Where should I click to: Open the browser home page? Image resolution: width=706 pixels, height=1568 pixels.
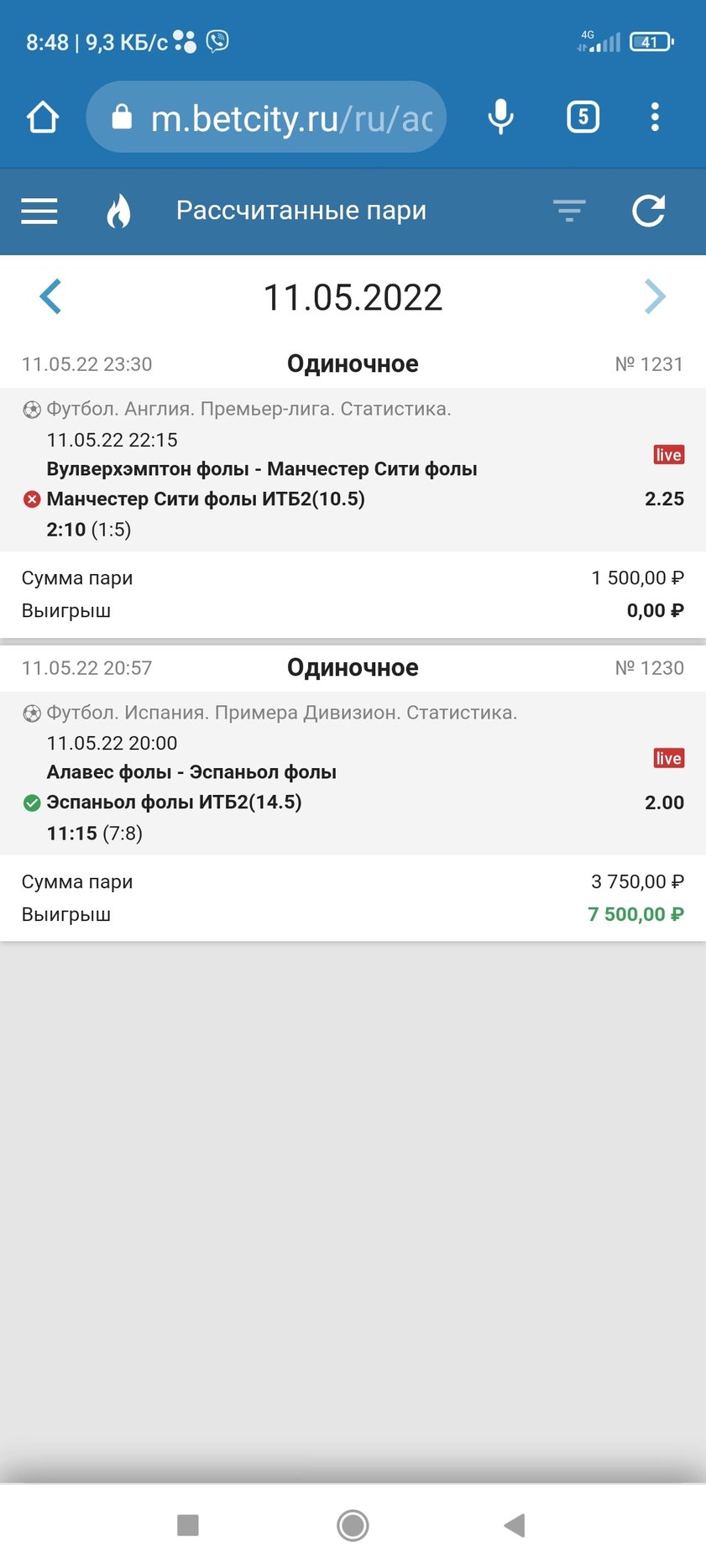pyautogui.click(x=43, y=118)
